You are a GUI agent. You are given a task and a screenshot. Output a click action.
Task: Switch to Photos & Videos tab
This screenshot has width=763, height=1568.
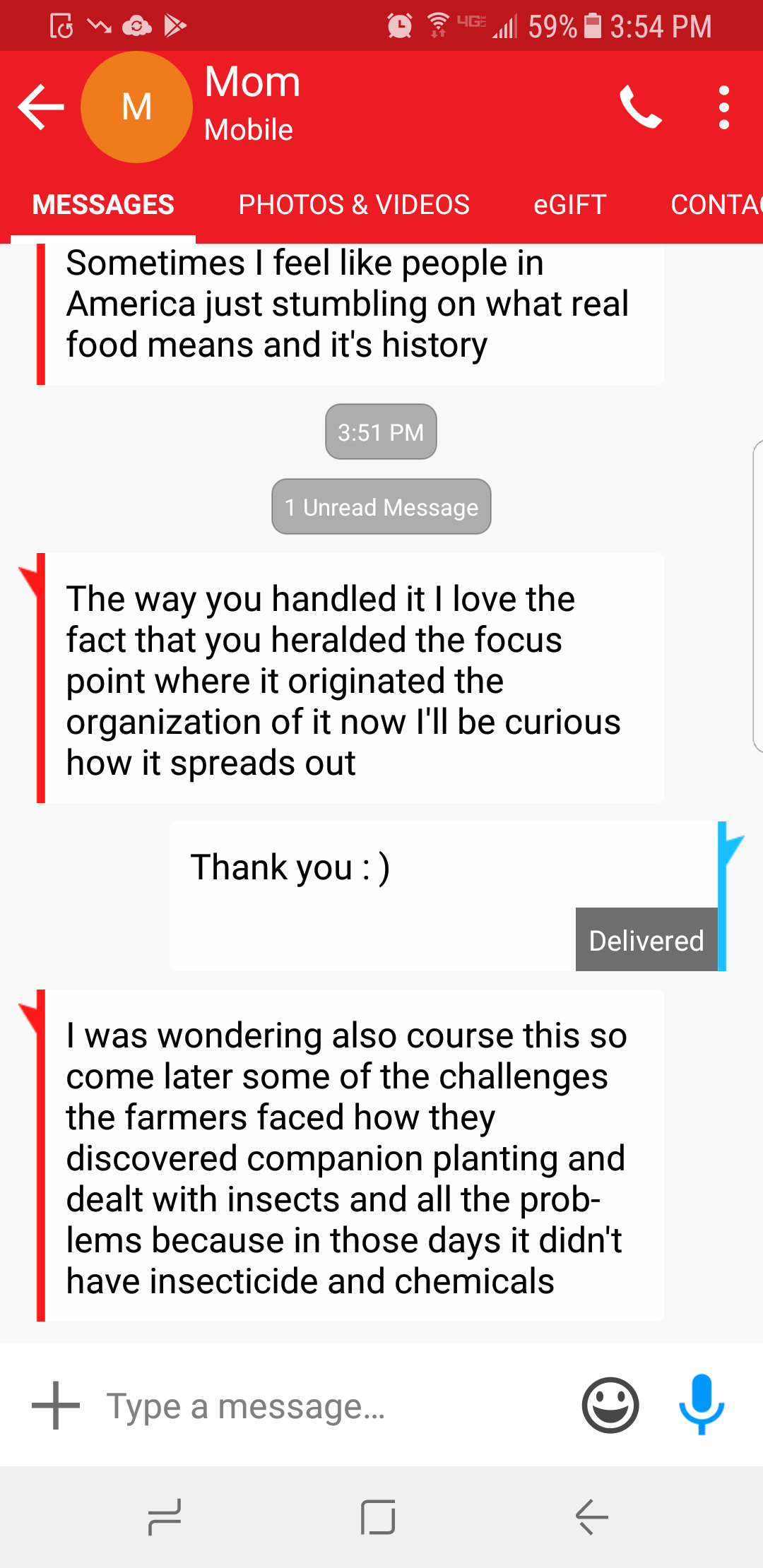coord(354,205)
